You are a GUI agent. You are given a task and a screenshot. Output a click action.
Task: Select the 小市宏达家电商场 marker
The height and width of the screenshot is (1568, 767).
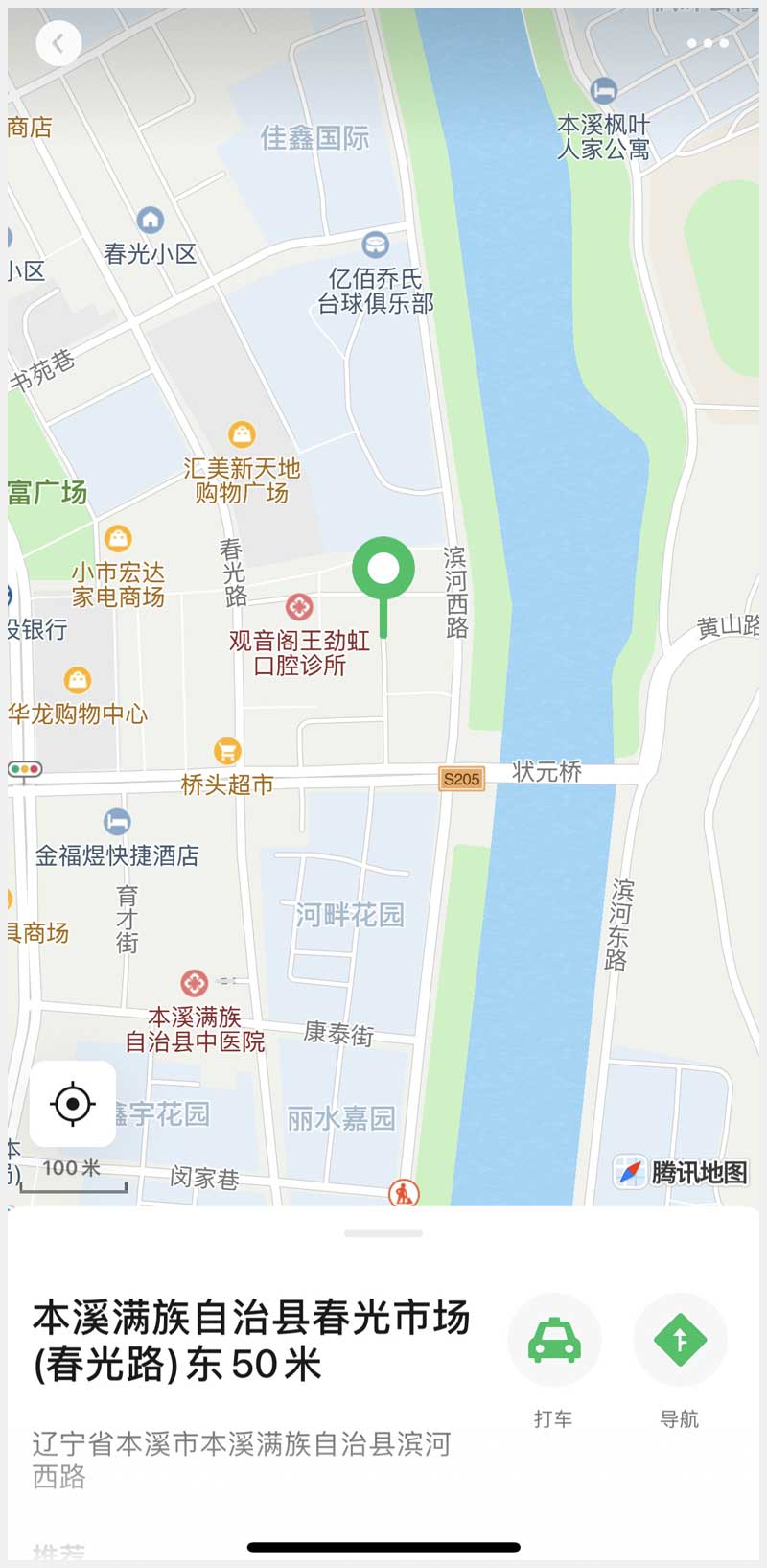coord(118,538)
